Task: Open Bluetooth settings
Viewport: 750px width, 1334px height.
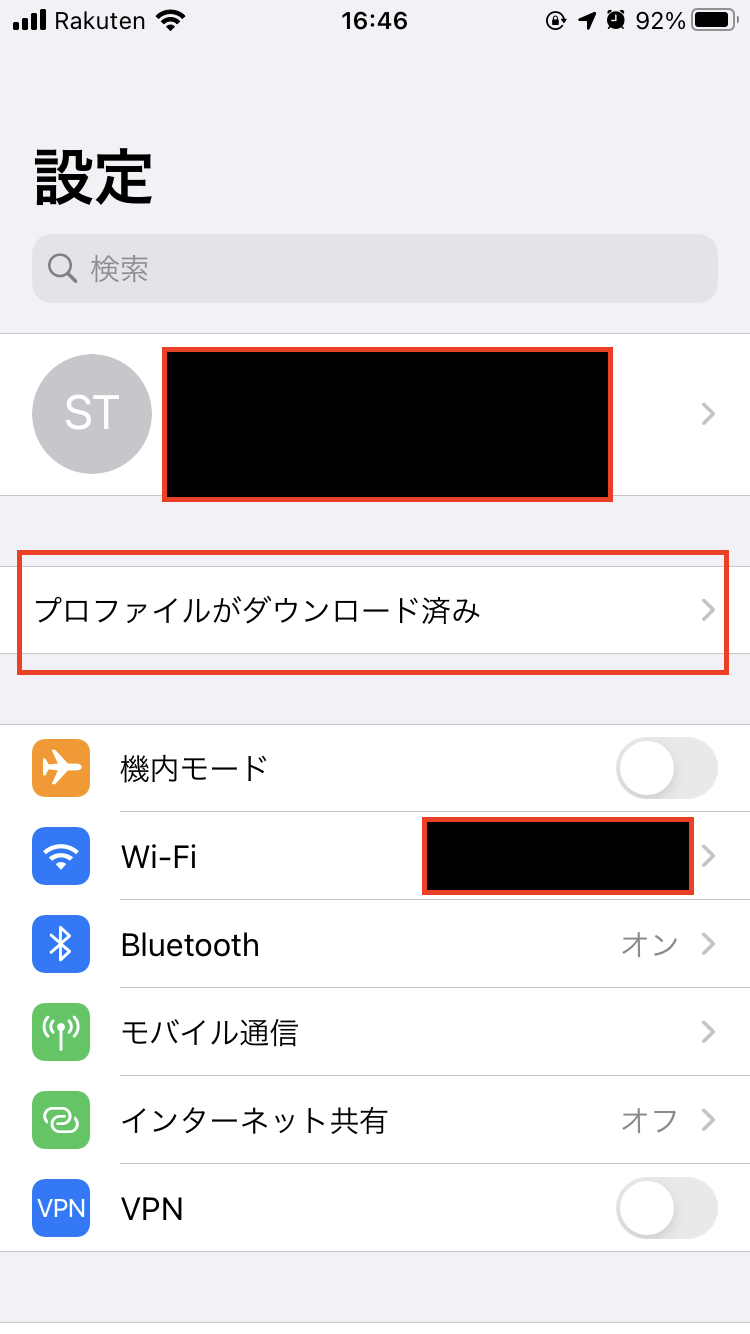Action: [375, 944]
